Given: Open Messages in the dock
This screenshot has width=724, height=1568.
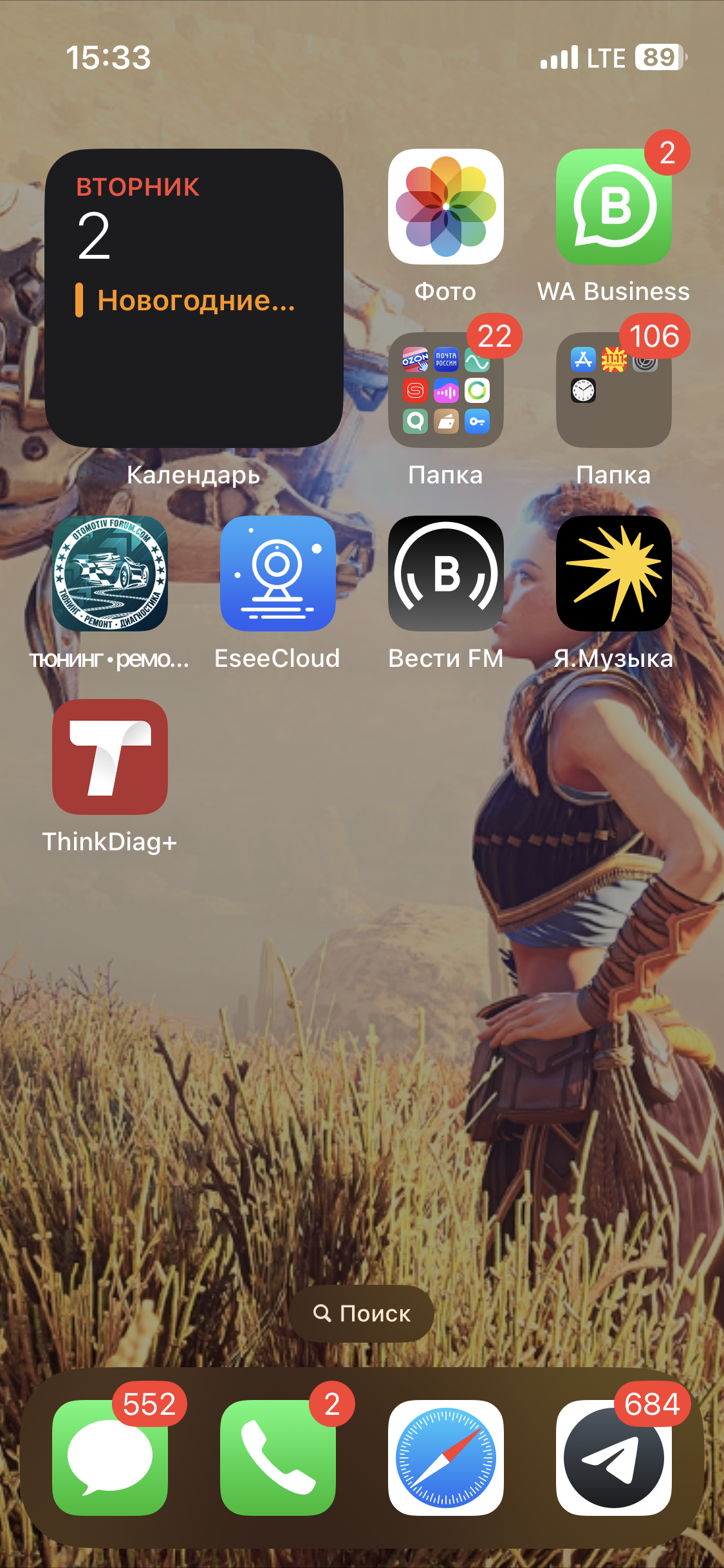Looking at the screenshot, I should [109, 1457].
